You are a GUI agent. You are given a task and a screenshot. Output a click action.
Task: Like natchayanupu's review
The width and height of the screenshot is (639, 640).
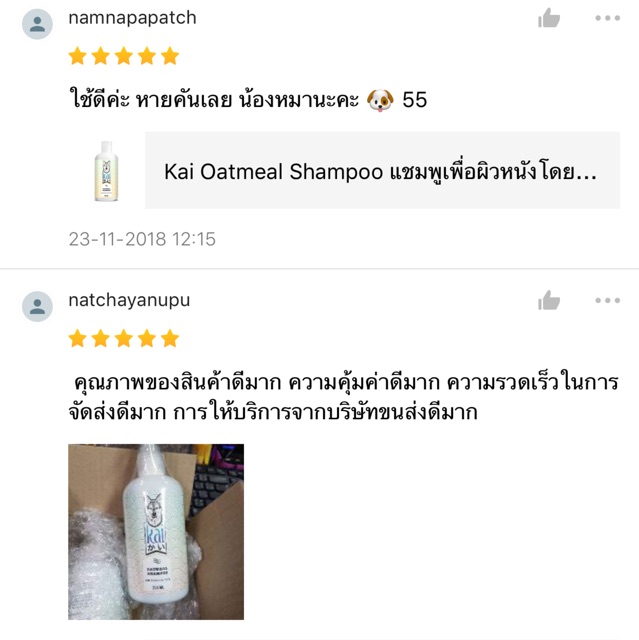click(x=549, y=300)
